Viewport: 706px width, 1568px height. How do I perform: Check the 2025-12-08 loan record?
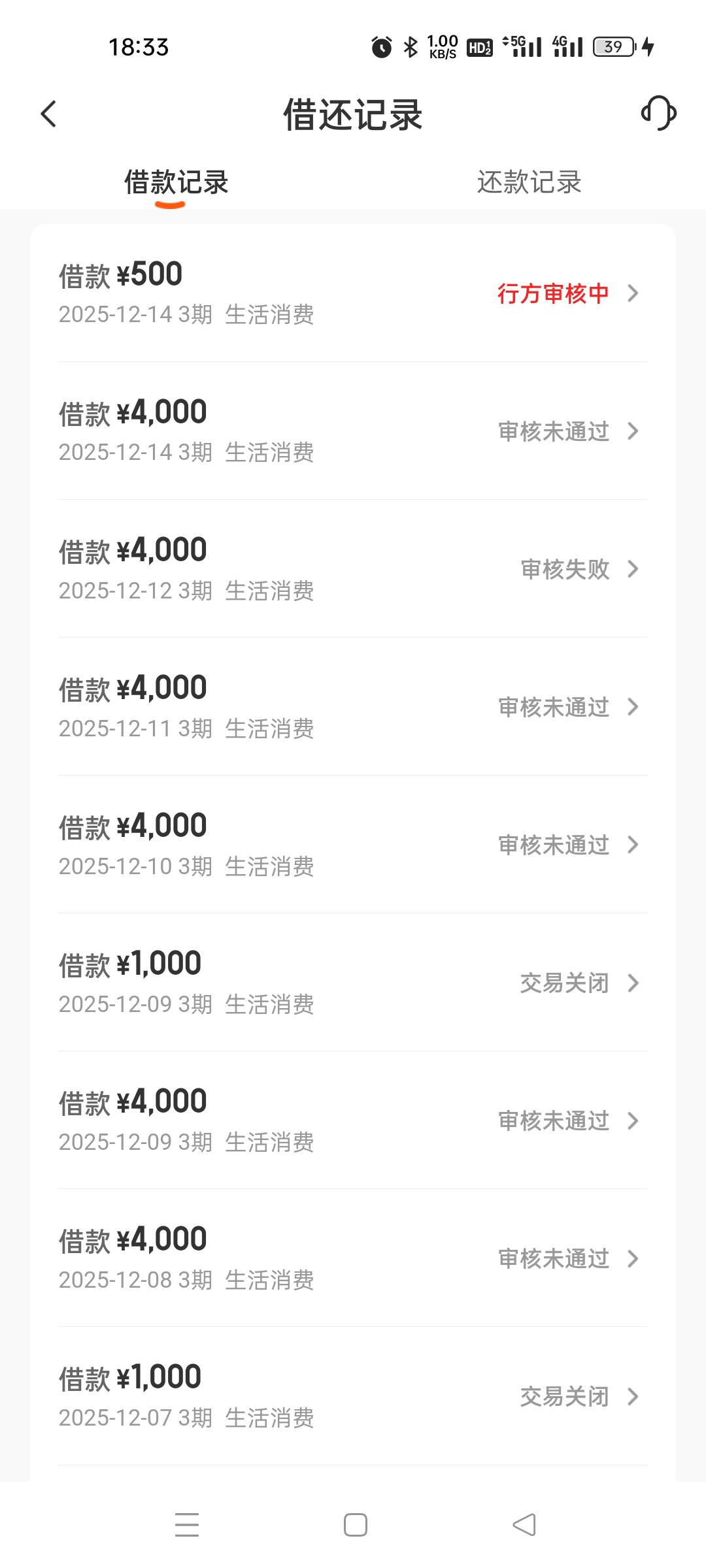coord(353,1258)
